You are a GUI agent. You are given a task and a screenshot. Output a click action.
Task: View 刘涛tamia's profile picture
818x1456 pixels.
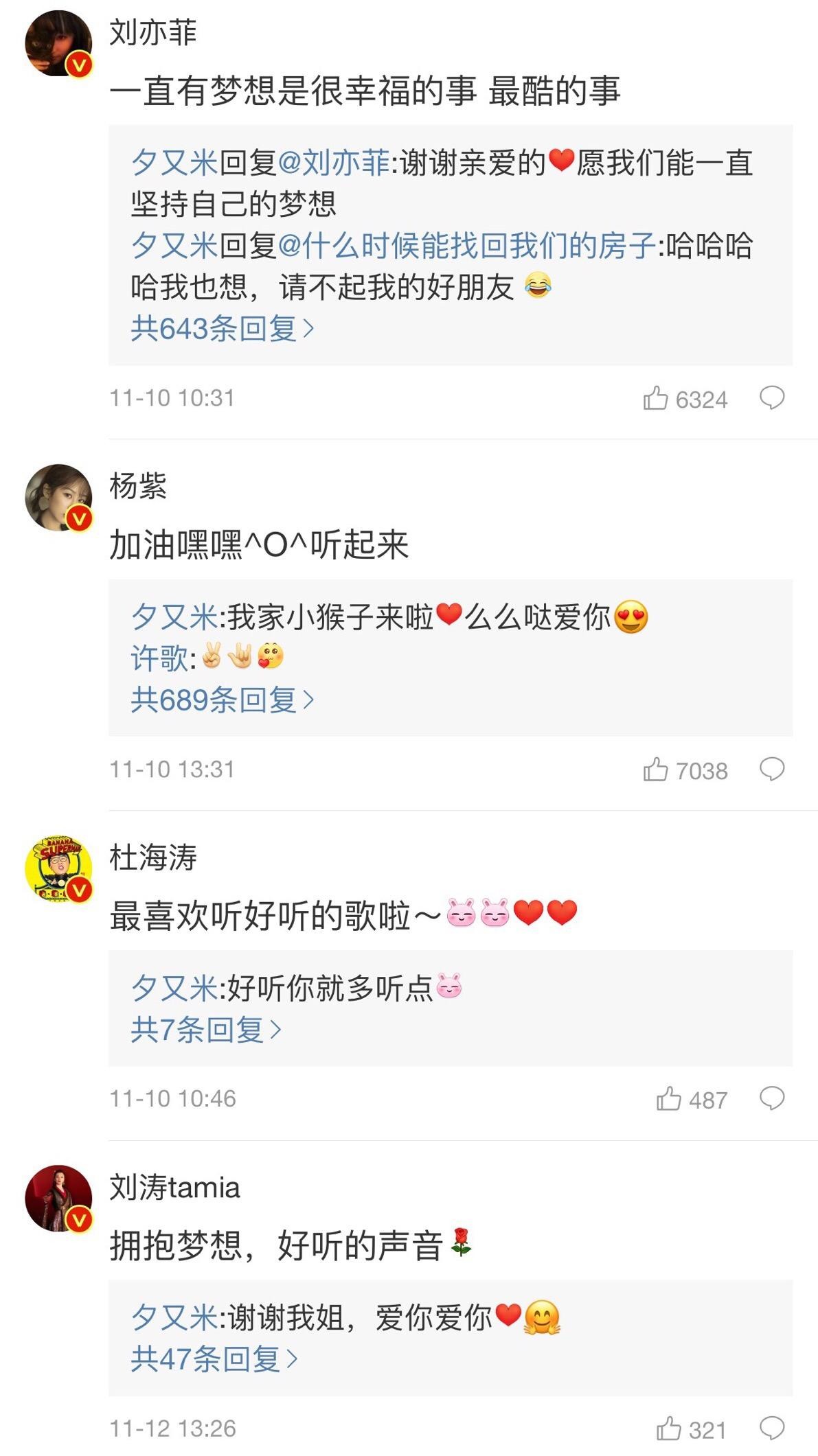[58, 1199]
